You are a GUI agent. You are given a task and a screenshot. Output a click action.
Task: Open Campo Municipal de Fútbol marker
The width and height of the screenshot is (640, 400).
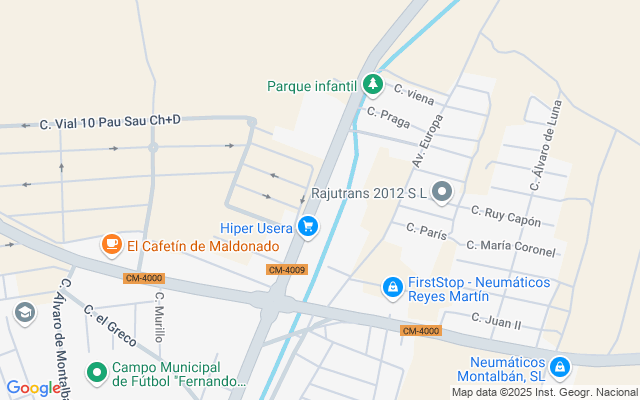[97, 373]
